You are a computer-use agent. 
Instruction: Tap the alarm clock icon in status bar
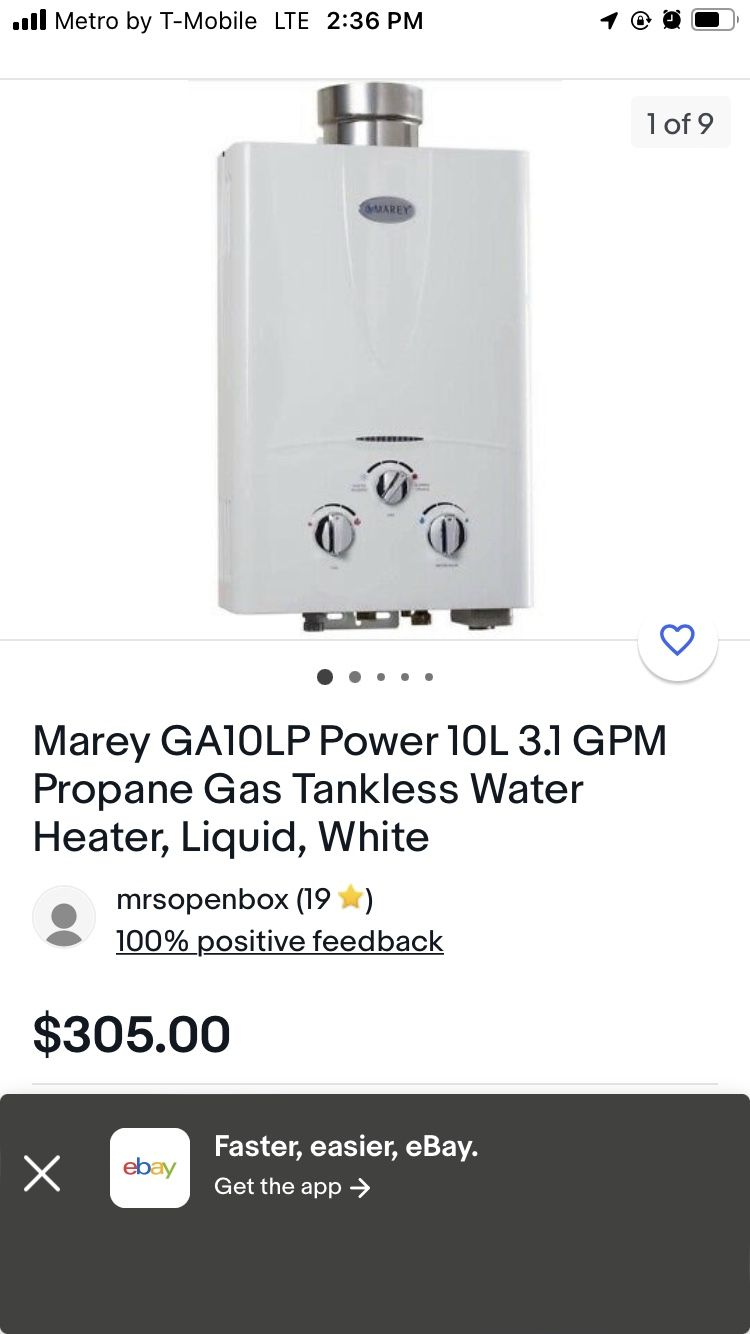pos(671,20)
